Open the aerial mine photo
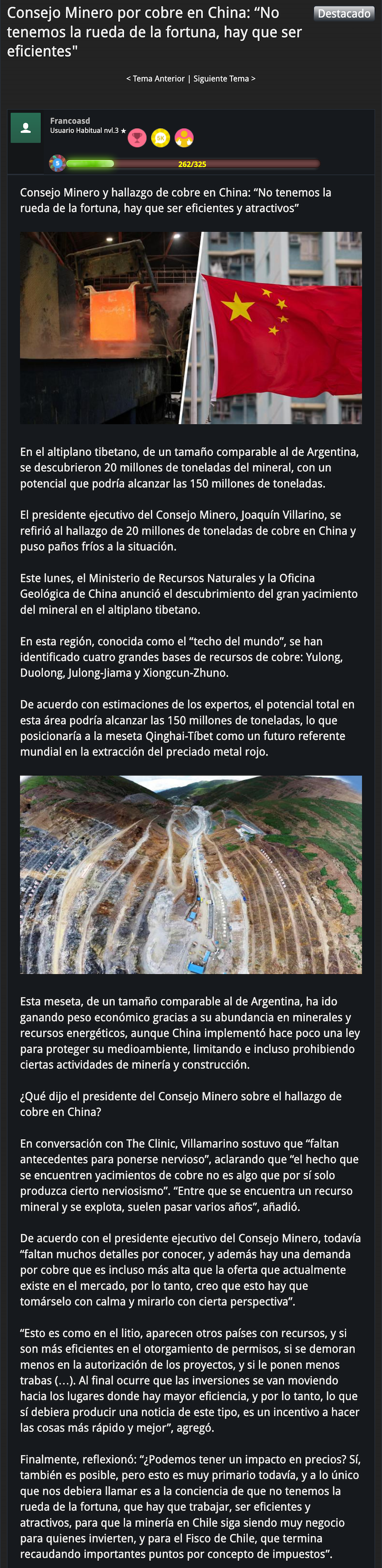382x1568 pixels. (191, 874)
